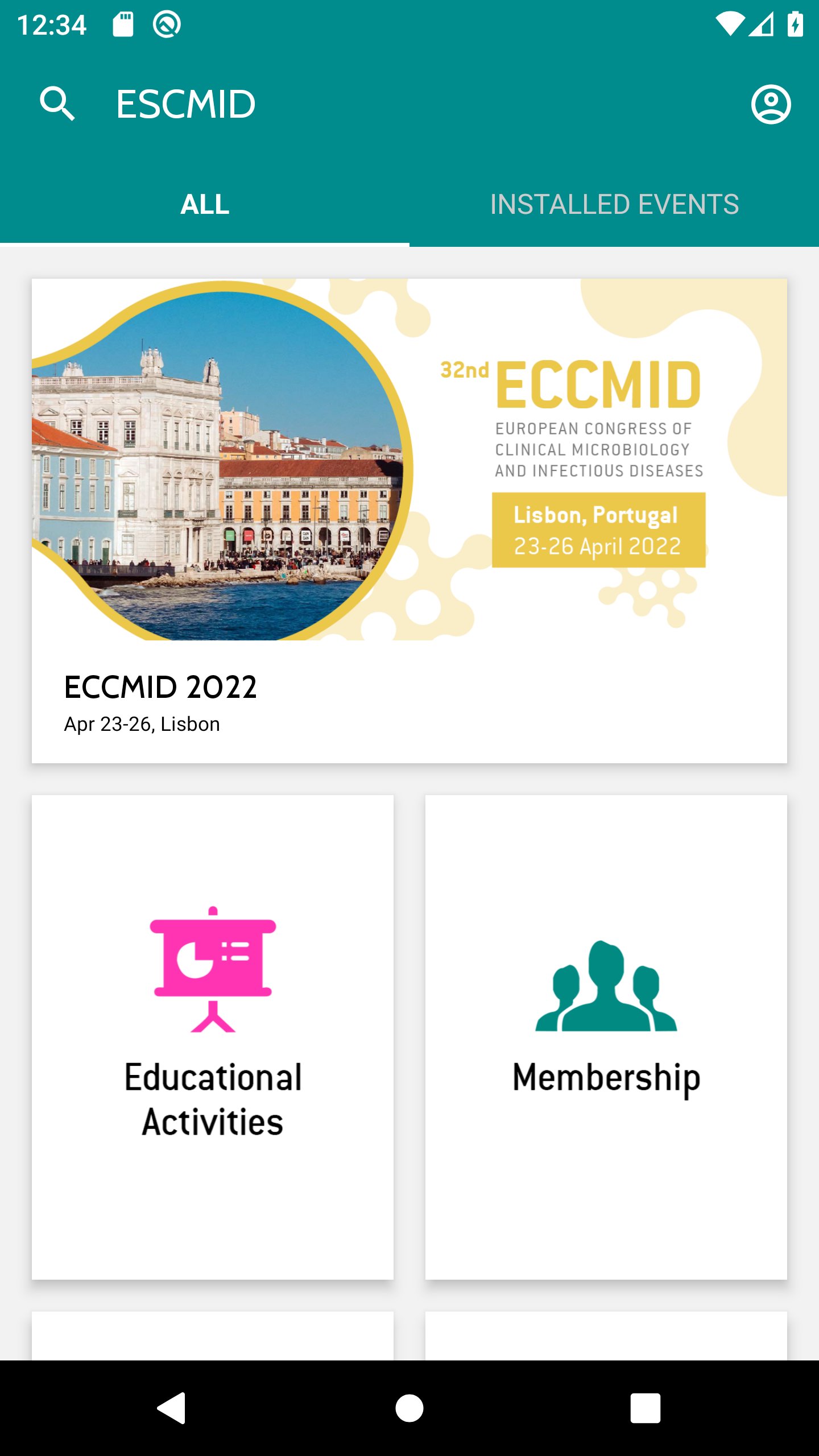Viewport: 819px width, 1456px height.
Task: Open the search icon in the header
Action: (x=57, y=103)
